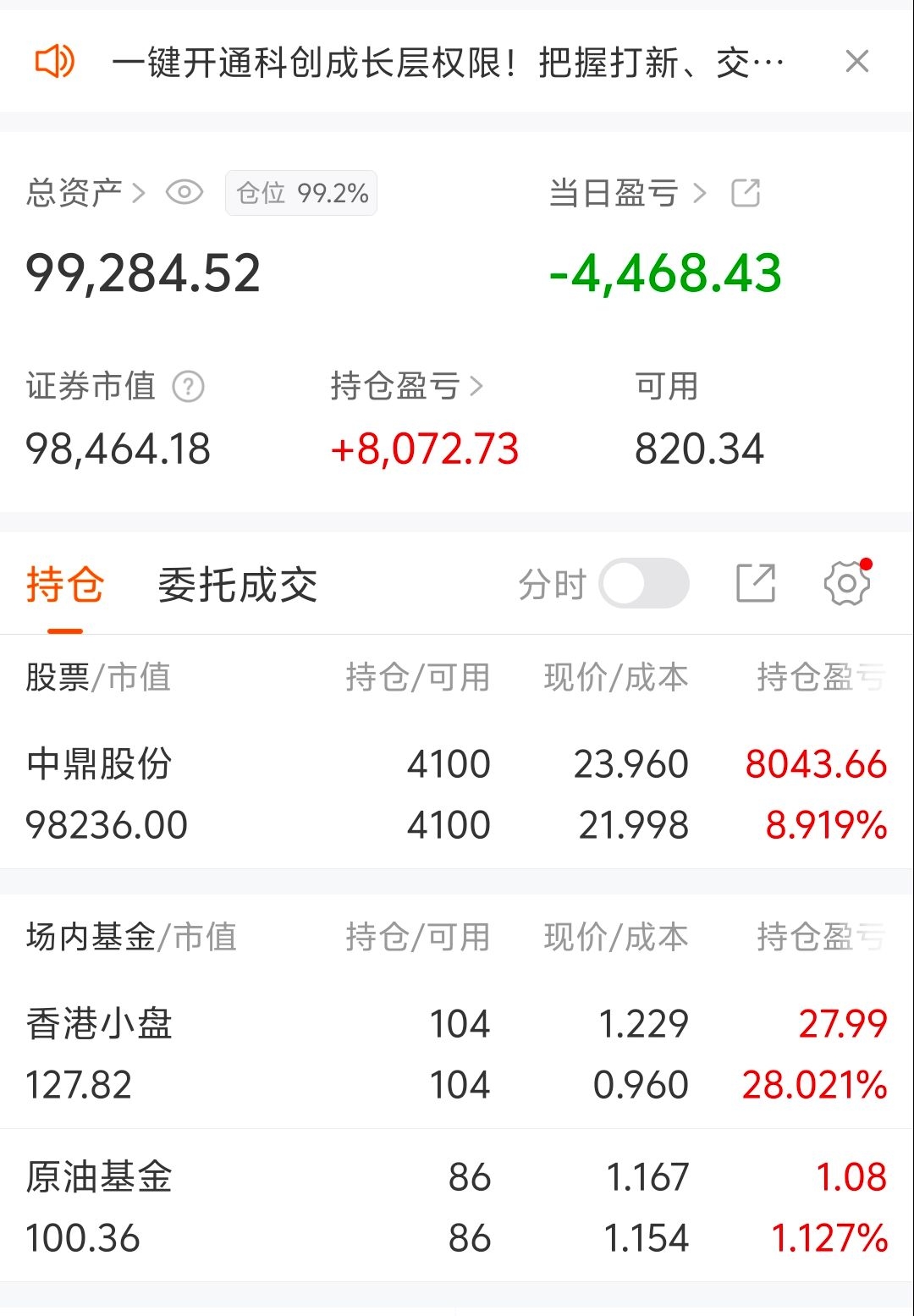Open 当日盈亏 details
914x1316 pixels.
[627, 193]
